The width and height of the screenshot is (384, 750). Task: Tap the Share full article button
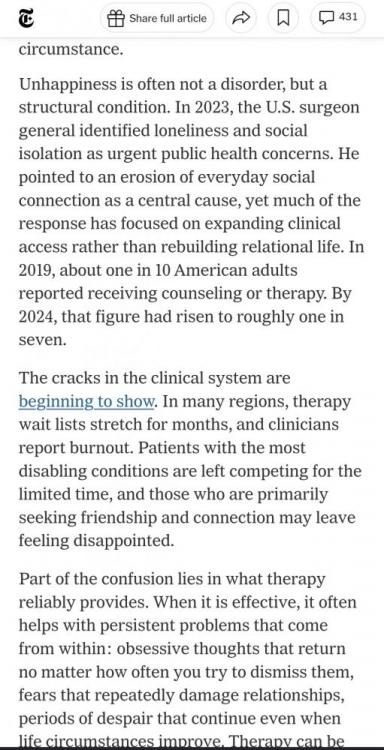click(157, 18)
